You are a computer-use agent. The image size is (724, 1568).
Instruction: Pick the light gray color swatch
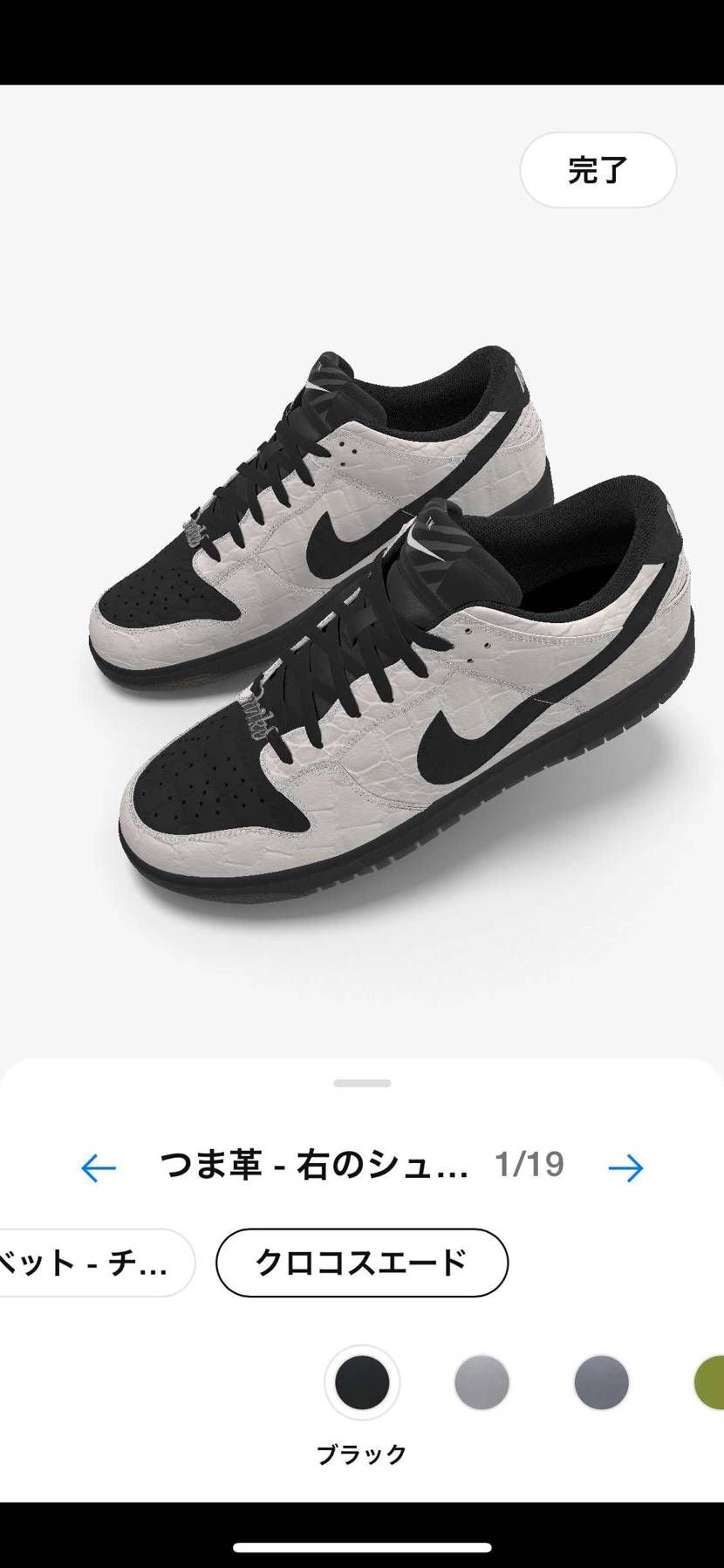click(x=482, y=1382)
